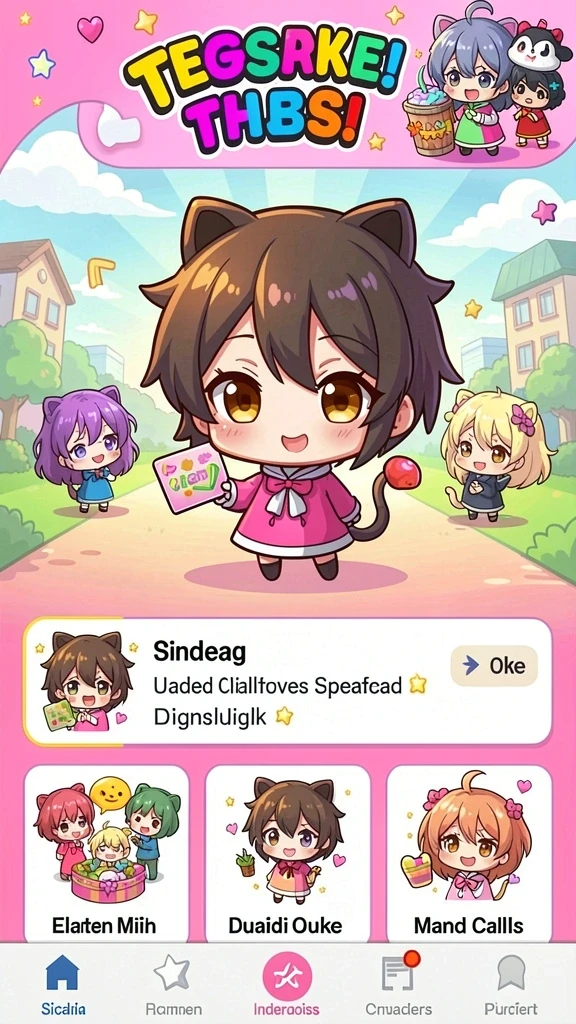Screen dimensions: 576x1024
Task: Tap the Oke button on Sindeag card
Action: click(494, 665)
